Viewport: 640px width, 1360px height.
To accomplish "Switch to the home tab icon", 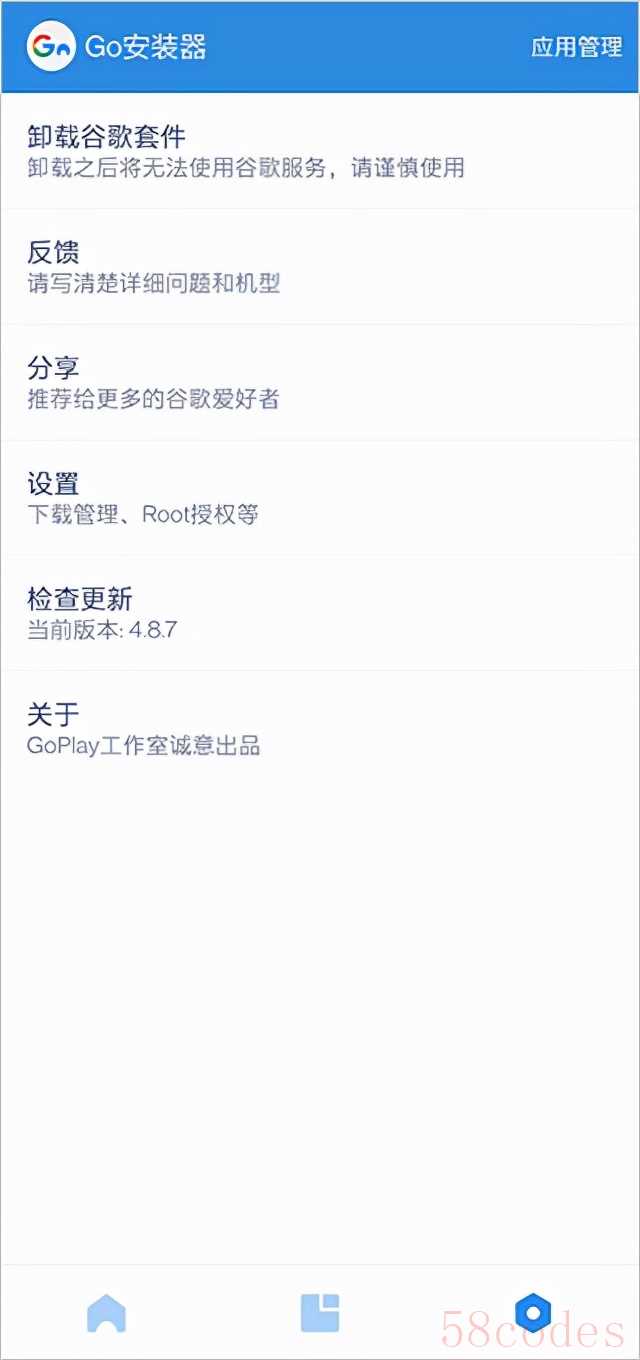I will tap(107, 1312).
